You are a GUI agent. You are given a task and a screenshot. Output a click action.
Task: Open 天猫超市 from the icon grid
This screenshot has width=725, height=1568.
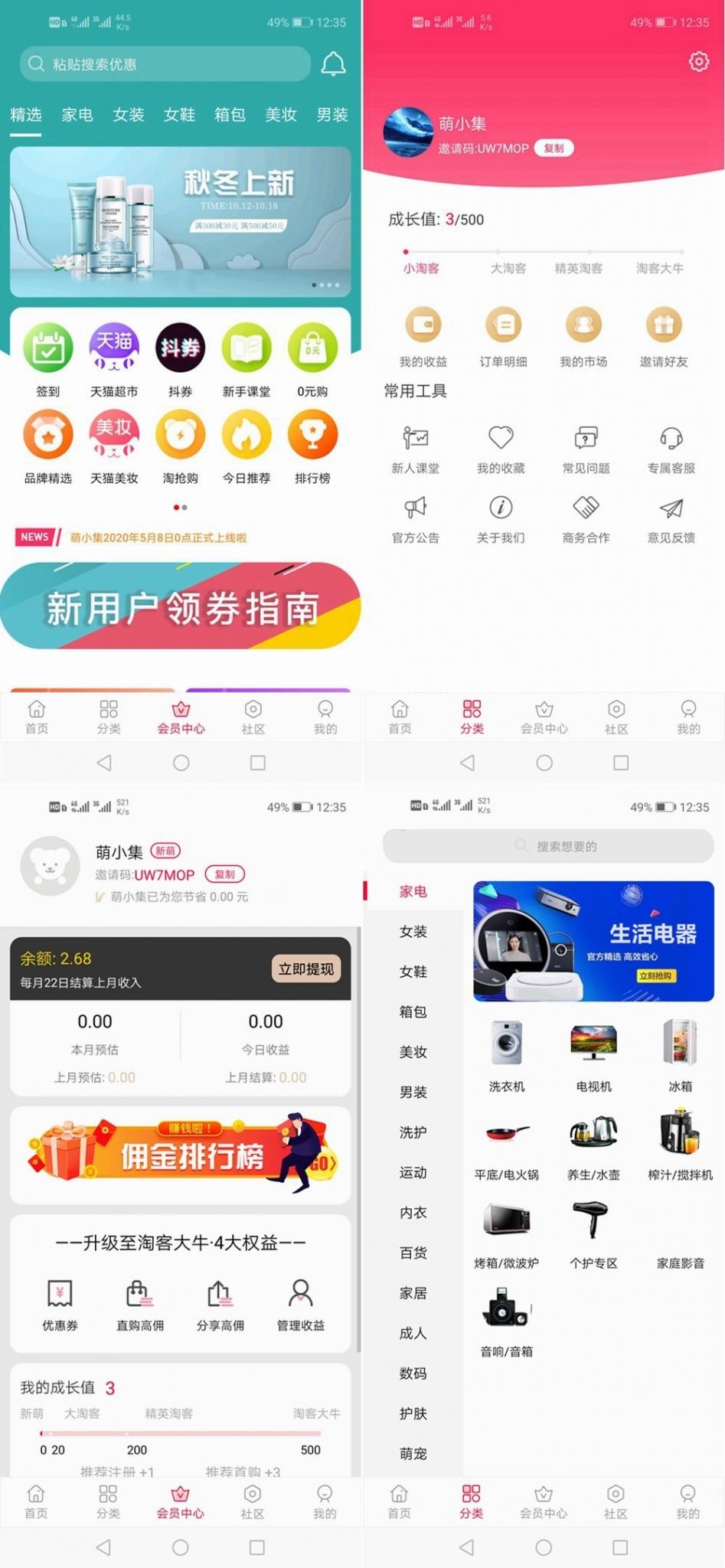coord(113,349)
